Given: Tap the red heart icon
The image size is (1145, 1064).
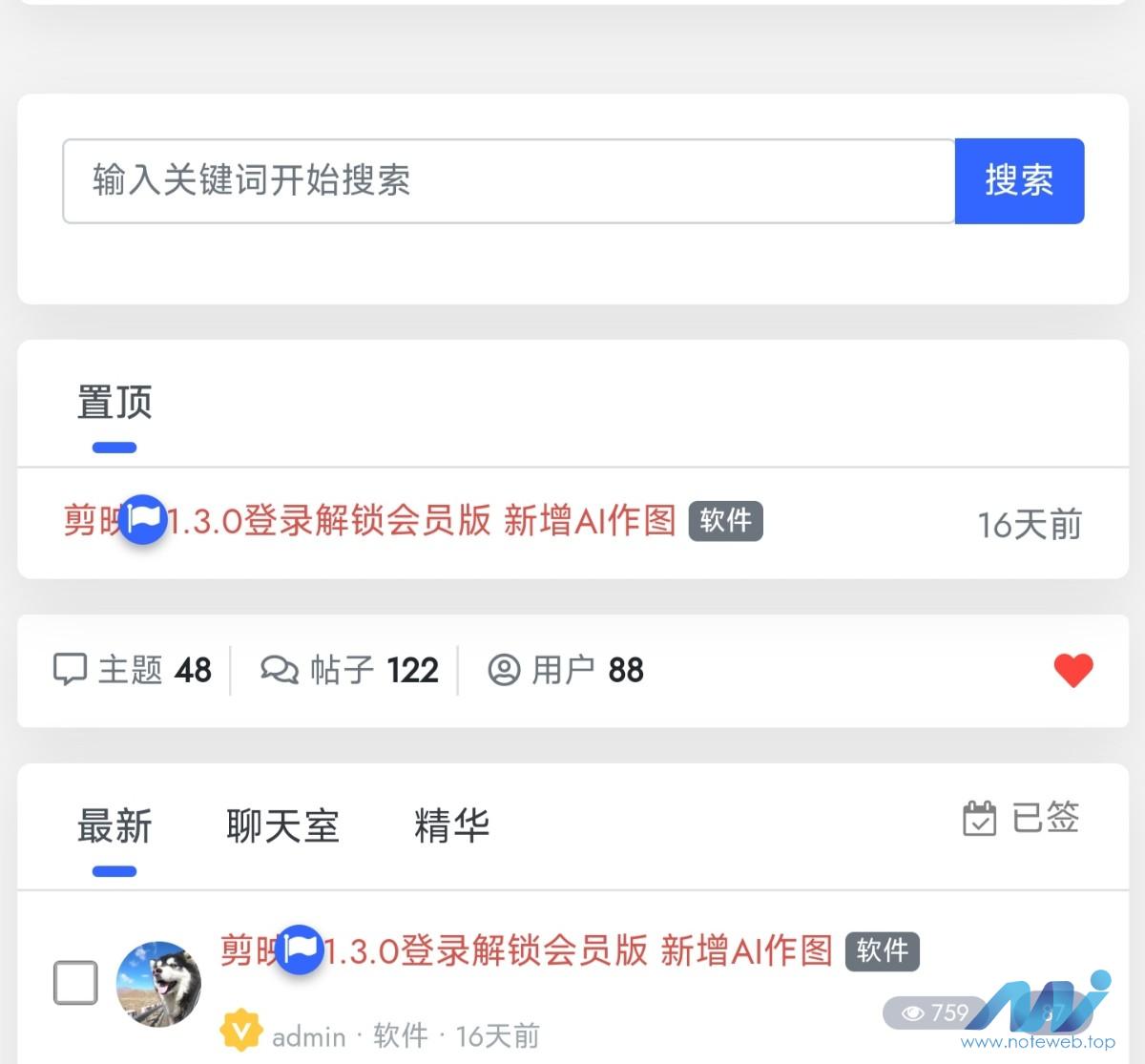Looking at the screenshot, I should point(1073,670).
